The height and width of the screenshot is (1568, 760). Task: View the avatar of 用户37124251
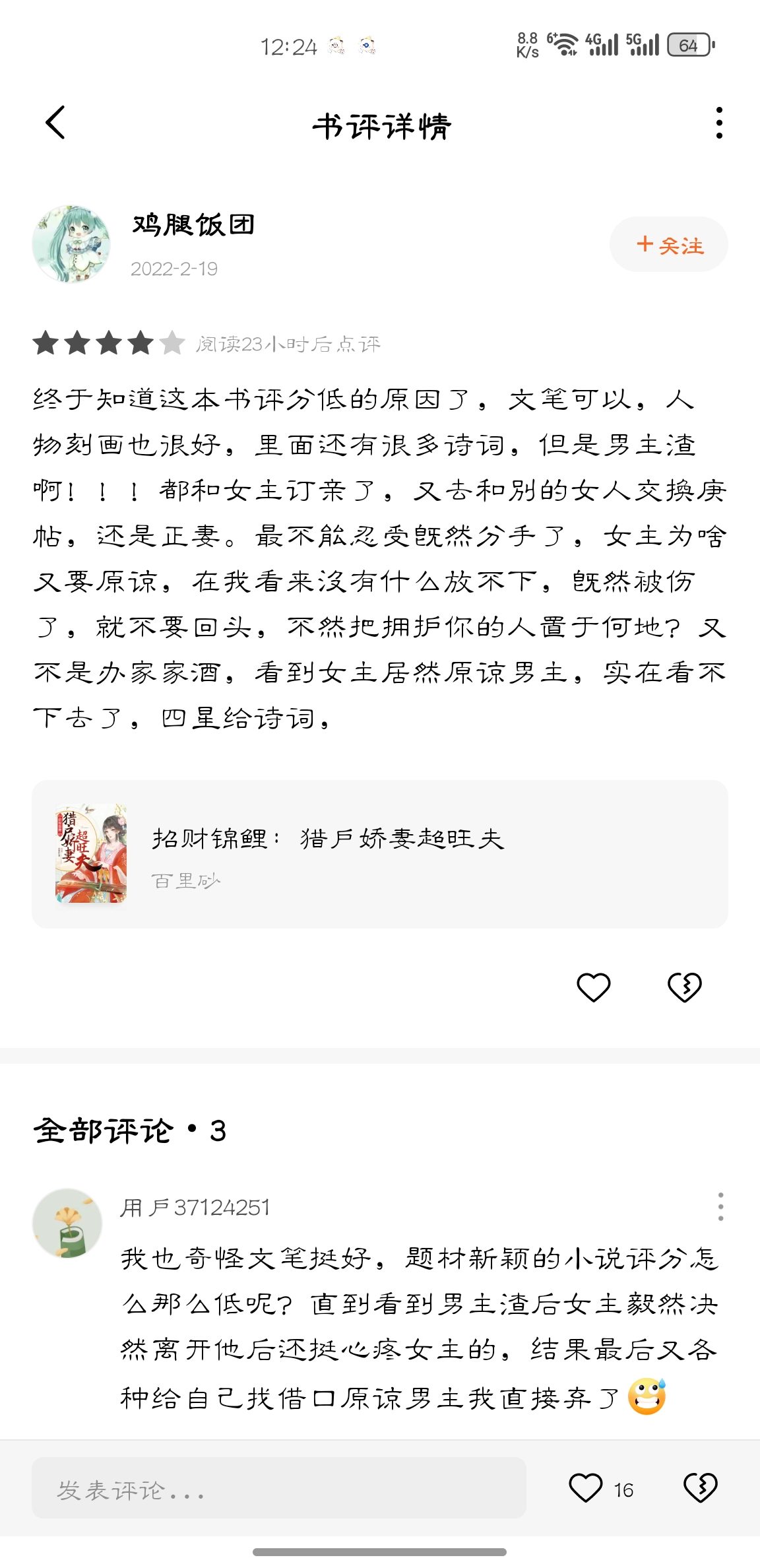click(x=67, y=1224)
